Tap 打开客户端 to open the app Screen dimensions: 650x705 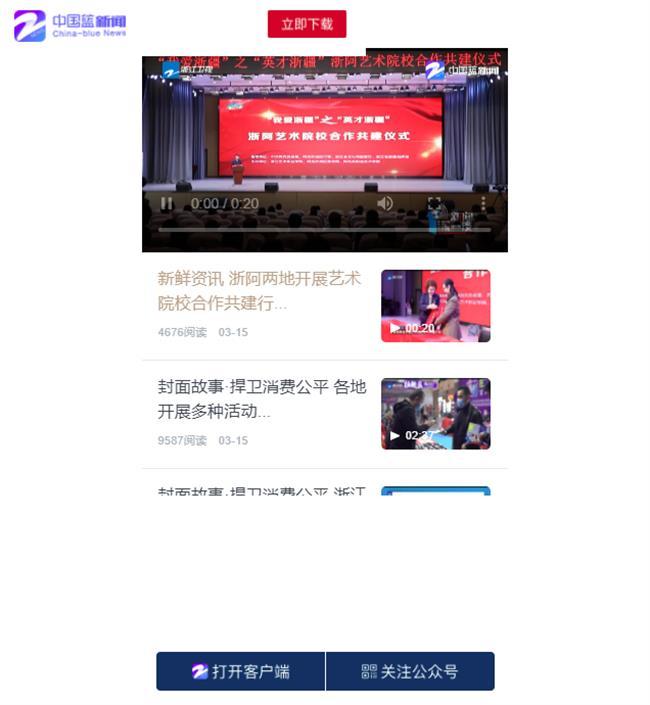[x=240, y=671]
